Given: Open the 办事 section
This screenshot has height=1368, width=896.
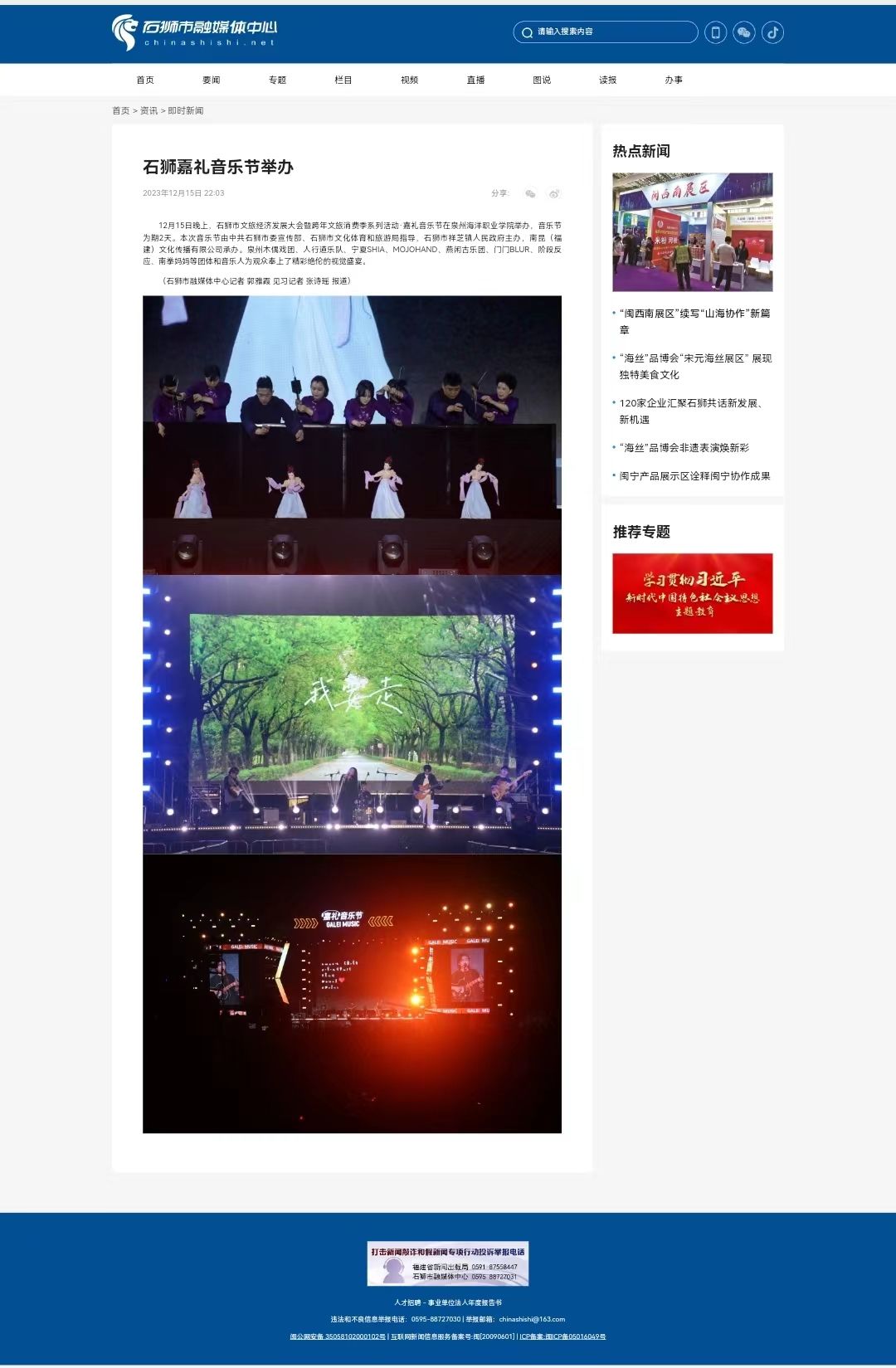Looking at the screenshot, I should [x=674, y=80].
